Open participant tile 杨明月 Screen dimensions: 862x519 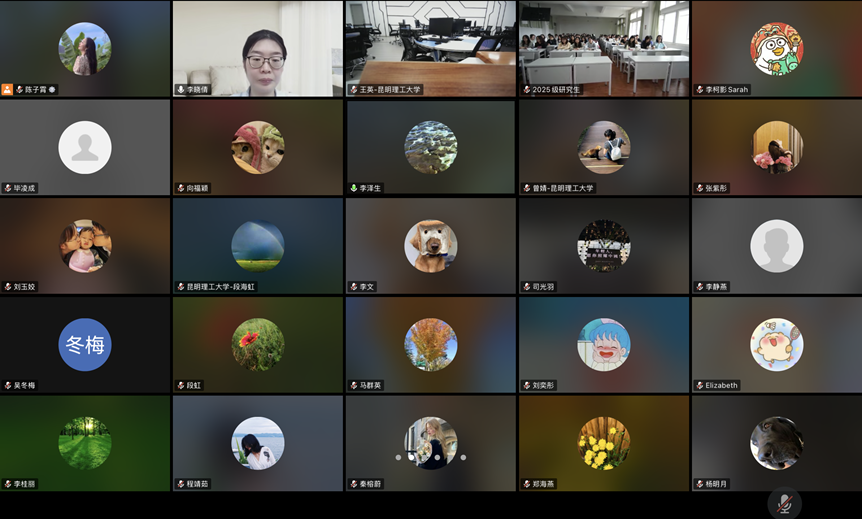[x=776, y=443]
